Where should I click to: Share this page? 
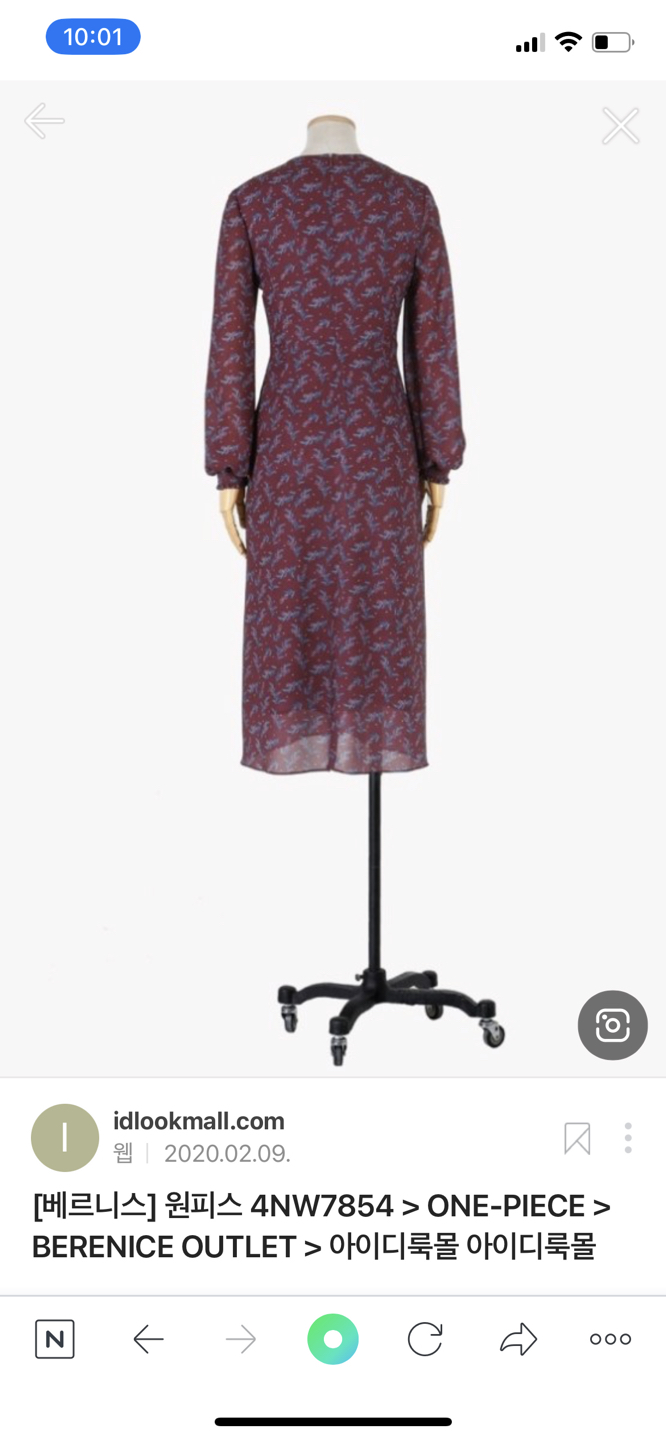click(x=518, y=1339)
